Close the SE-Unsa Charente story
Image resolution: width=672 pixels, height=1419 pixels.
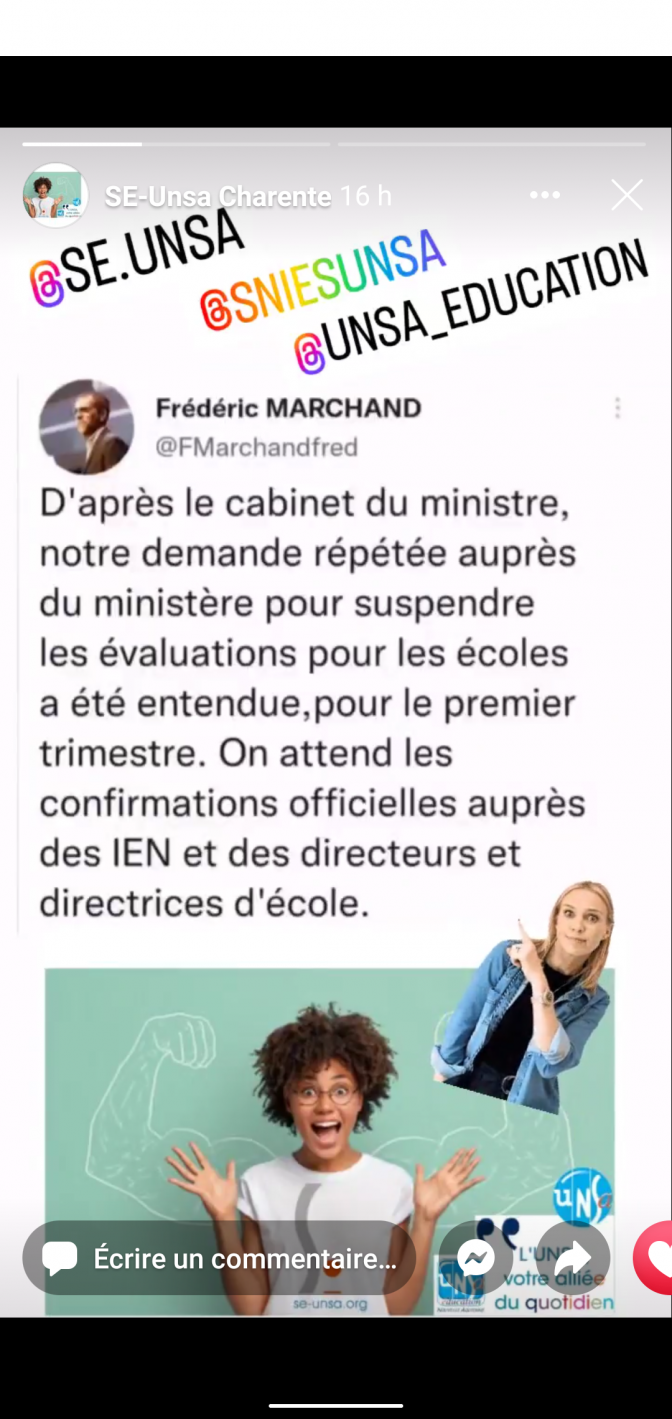627,195
